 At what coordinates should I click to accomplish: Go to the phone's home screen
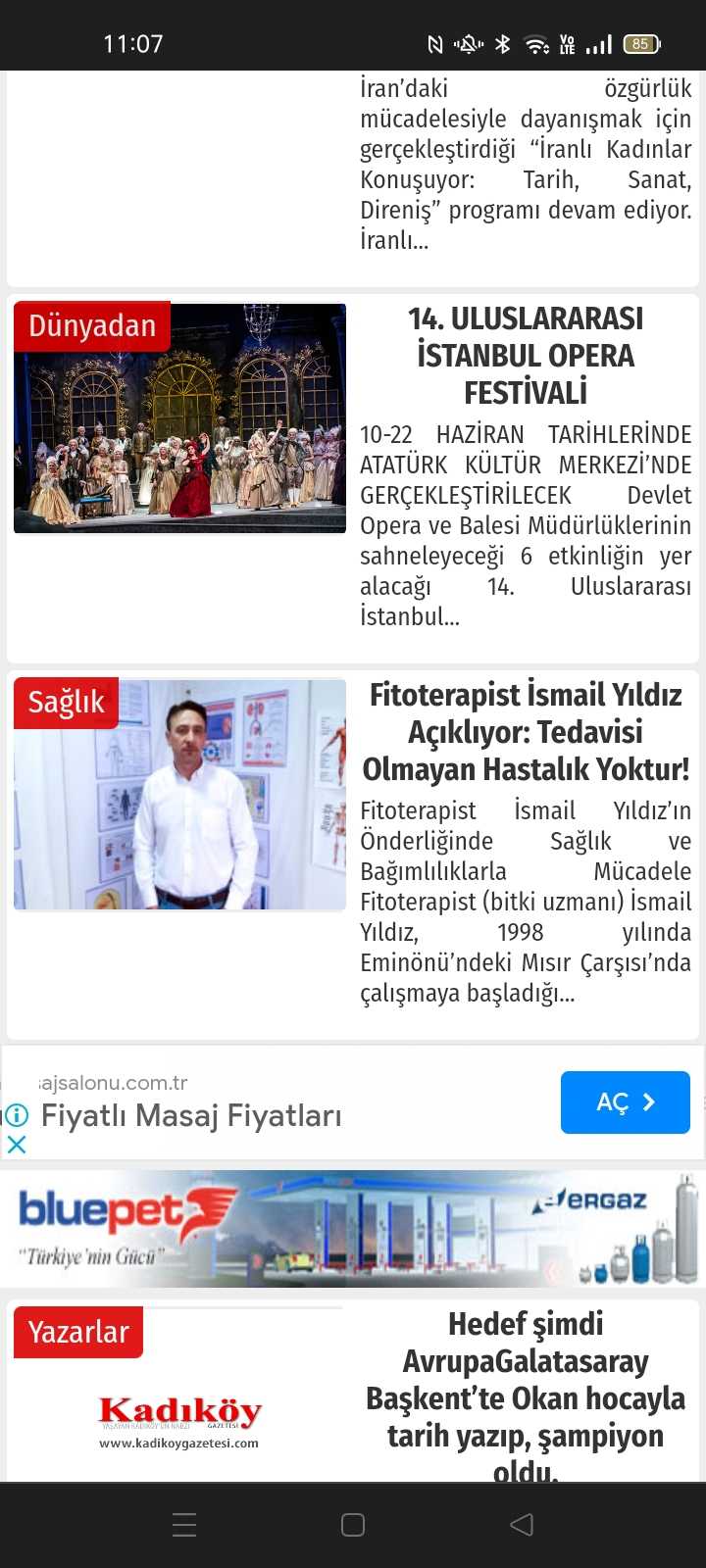coord(353,1525)
